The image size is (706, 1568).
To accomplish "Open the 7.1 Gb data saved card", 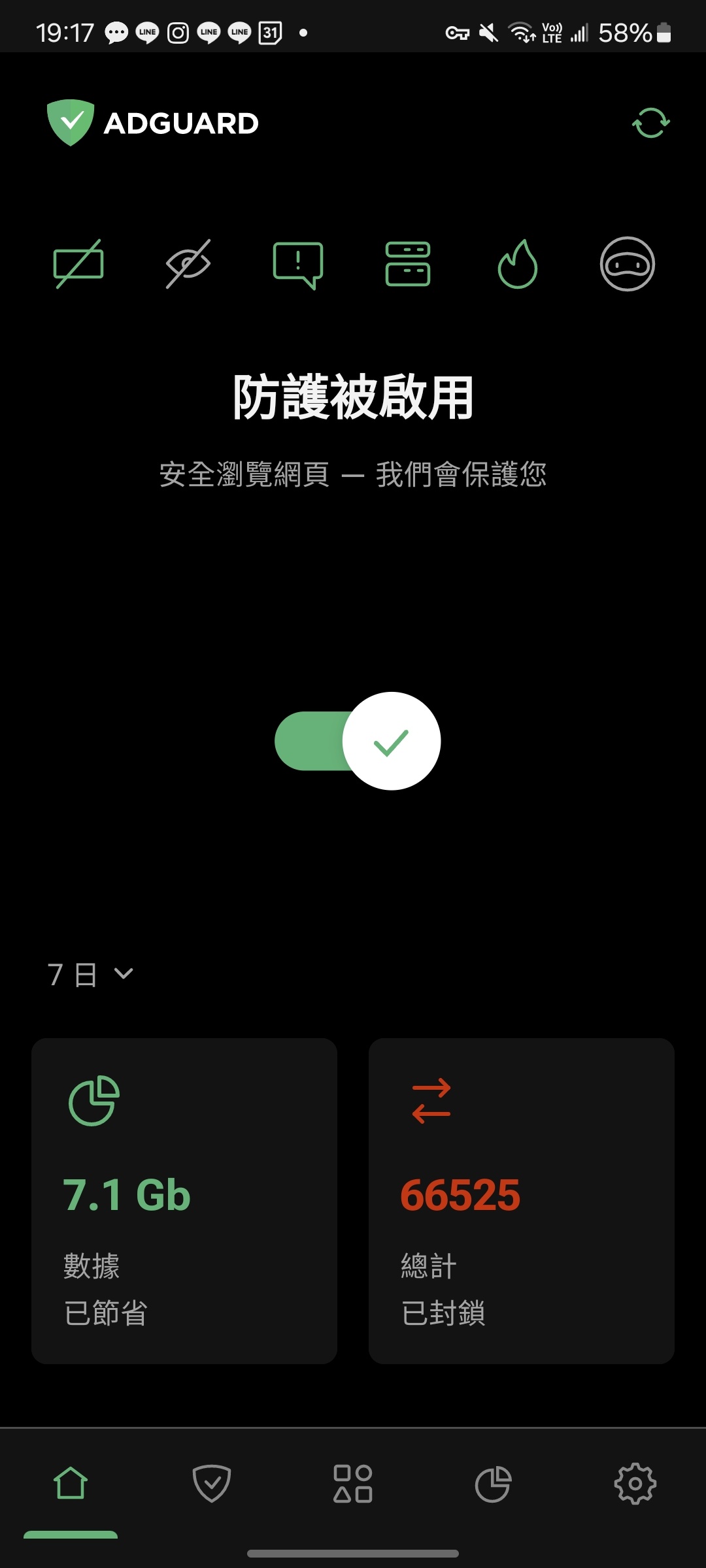I will (184, 1201).
